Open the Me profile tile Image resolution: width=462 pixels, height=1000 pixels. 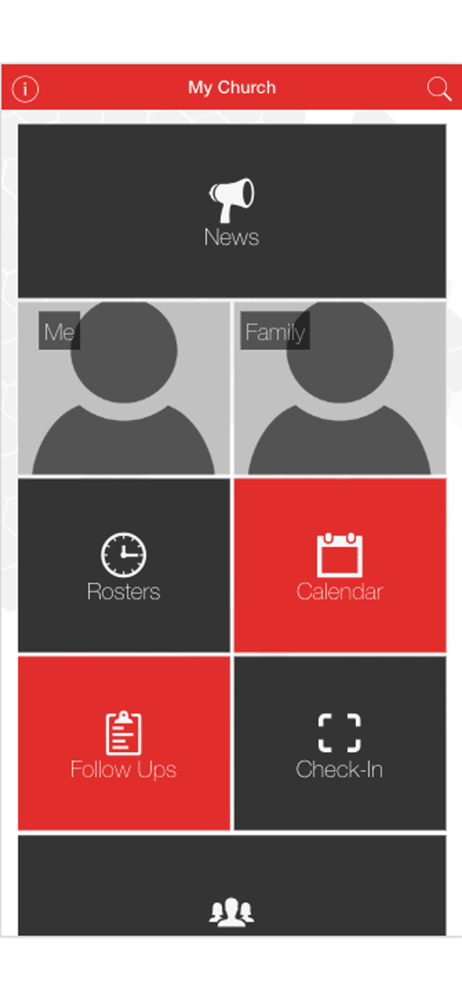click(x=124, y=388)
